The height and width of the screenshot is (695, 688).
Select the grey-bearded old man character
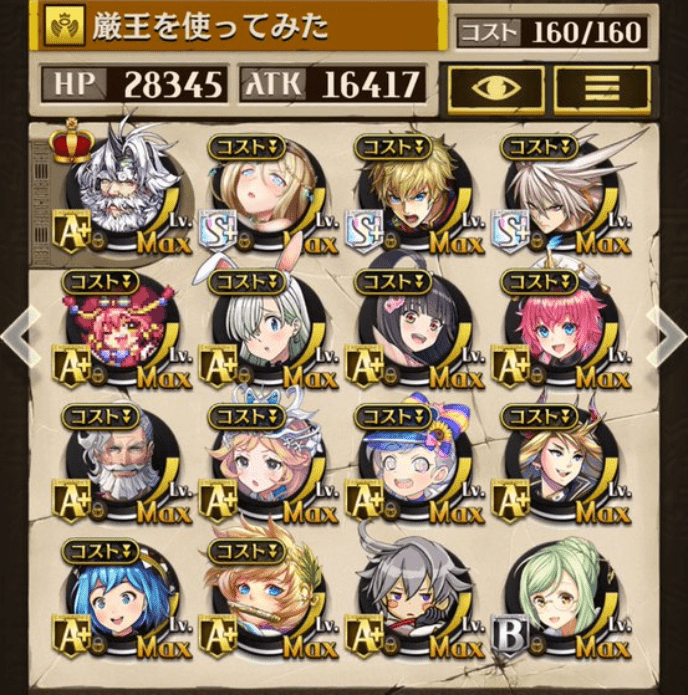pos(117,462)
